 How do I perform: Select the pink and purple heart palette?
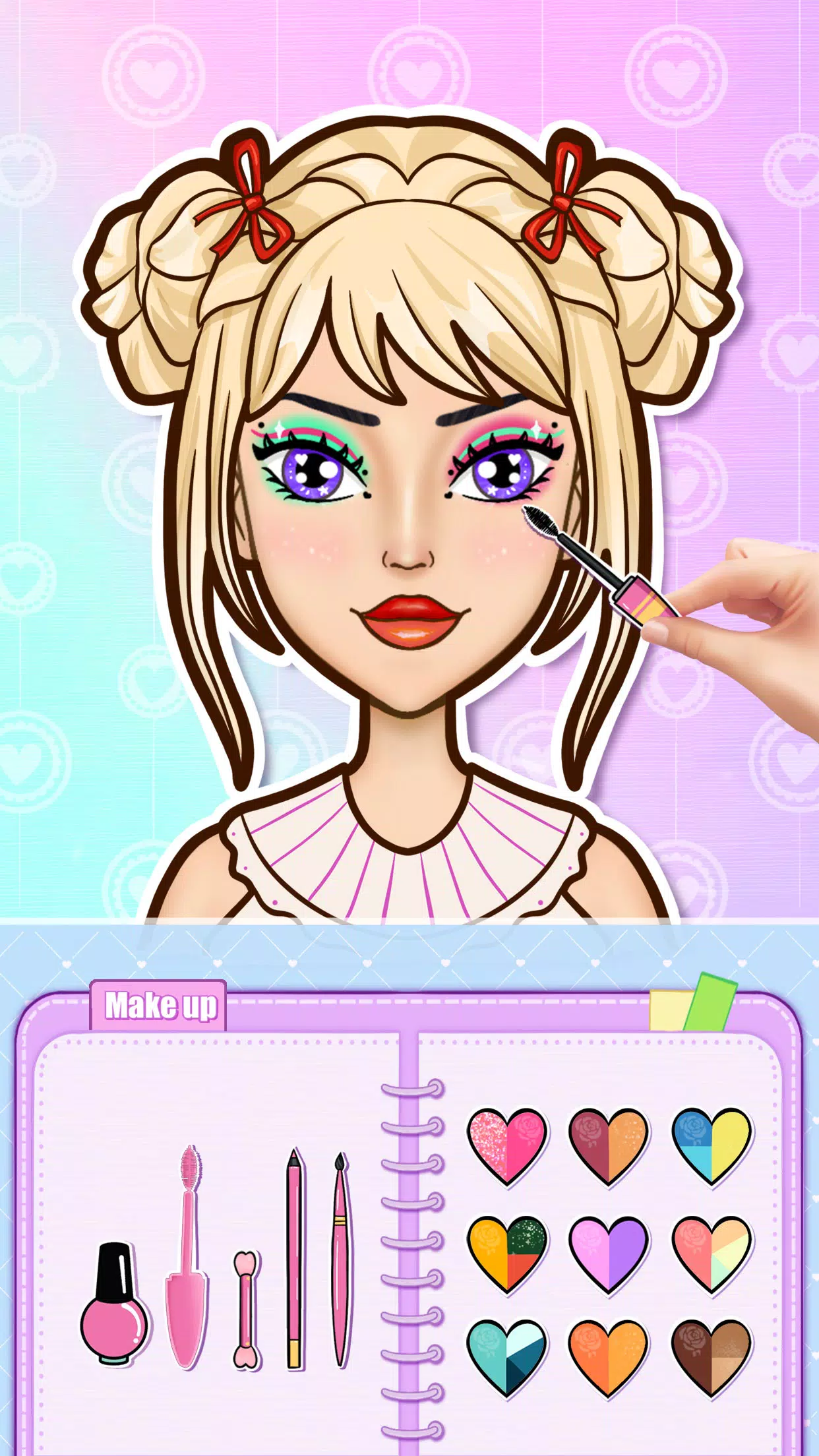click(x=608, y=1251)
